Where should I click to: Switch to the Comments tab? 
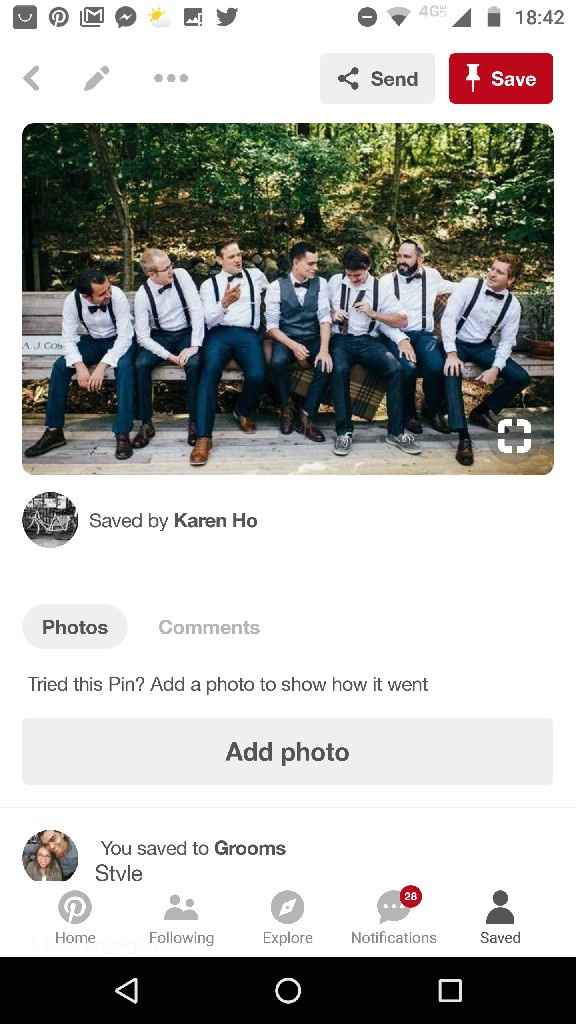(209, 627)
